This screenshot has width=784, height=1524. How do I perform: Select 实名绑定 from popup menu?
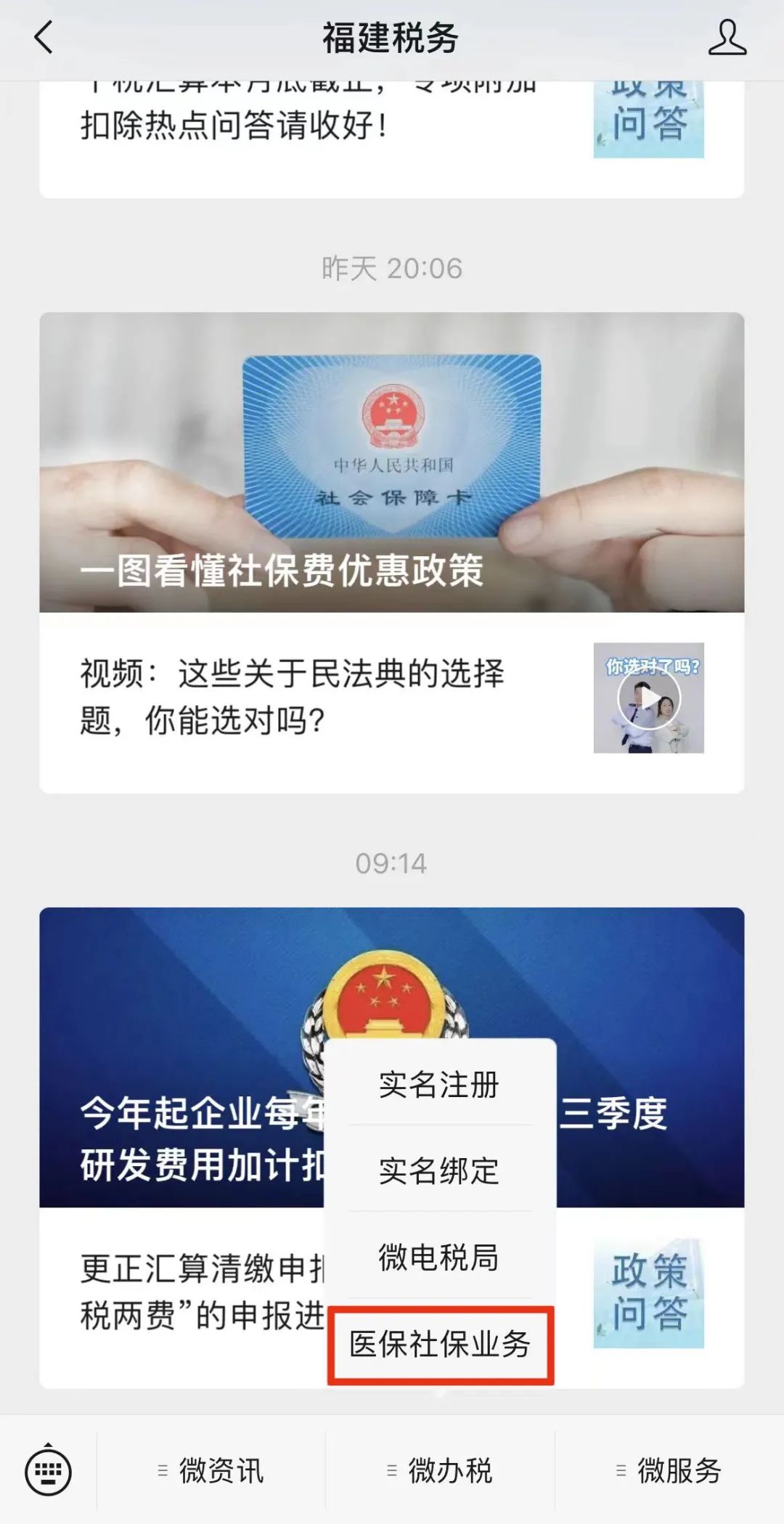[439, 1171]
